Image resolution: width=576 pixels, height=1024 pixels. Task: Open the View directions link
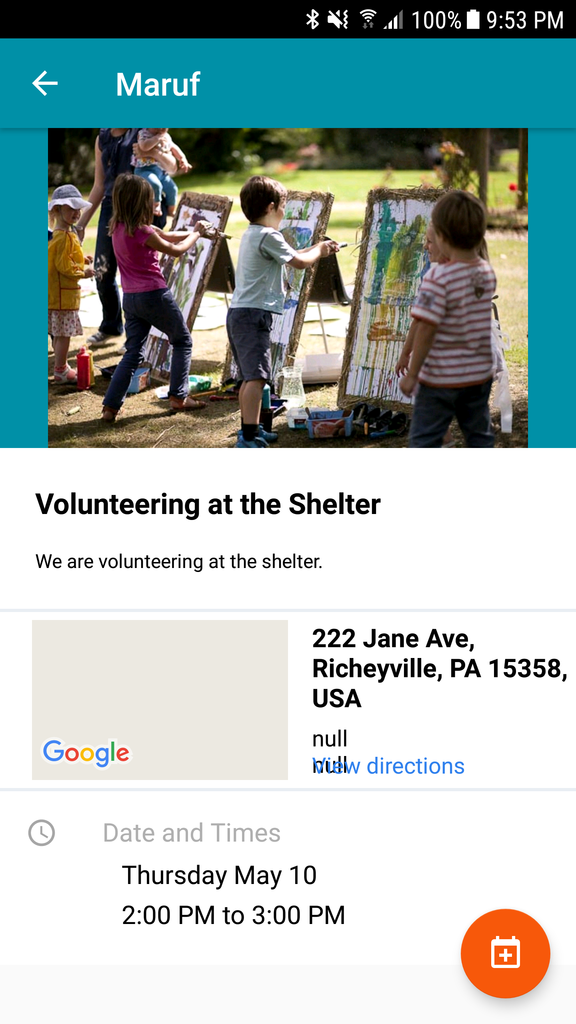389,765
